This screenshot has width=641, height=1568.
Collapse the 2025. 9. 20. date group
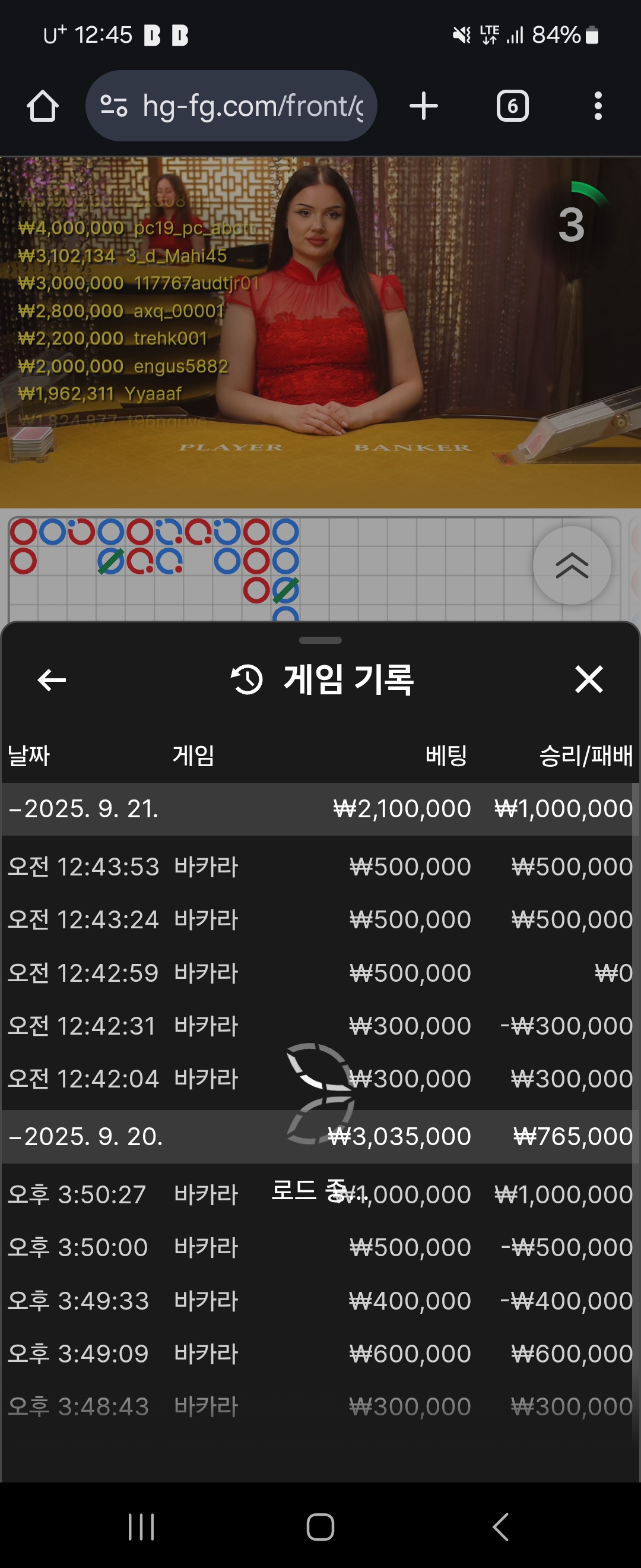point(85,1136)
